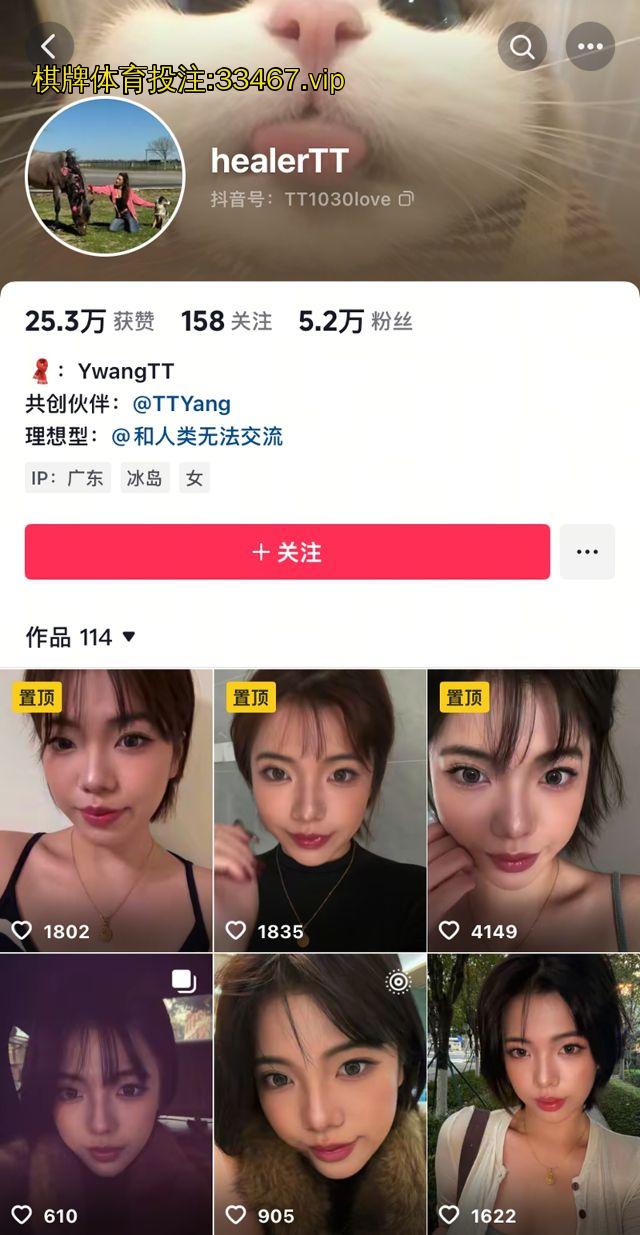Open the pinned video with 1835 likes
This screenshot has width=640, height=1235.
(320, 810)
